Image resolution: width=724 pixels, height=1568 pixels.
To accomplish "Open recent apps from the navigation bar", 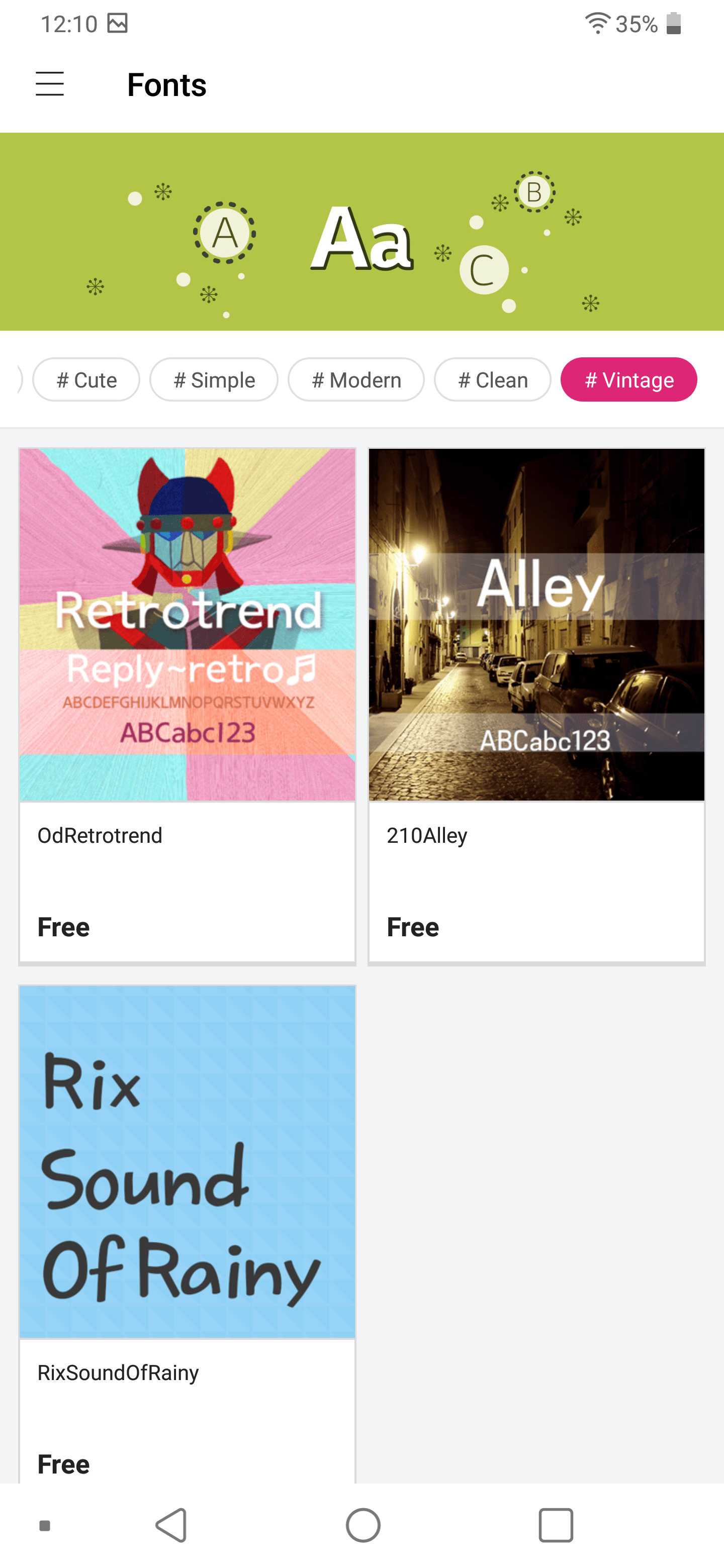I will pyautogui.click(x=556, y=1525).
